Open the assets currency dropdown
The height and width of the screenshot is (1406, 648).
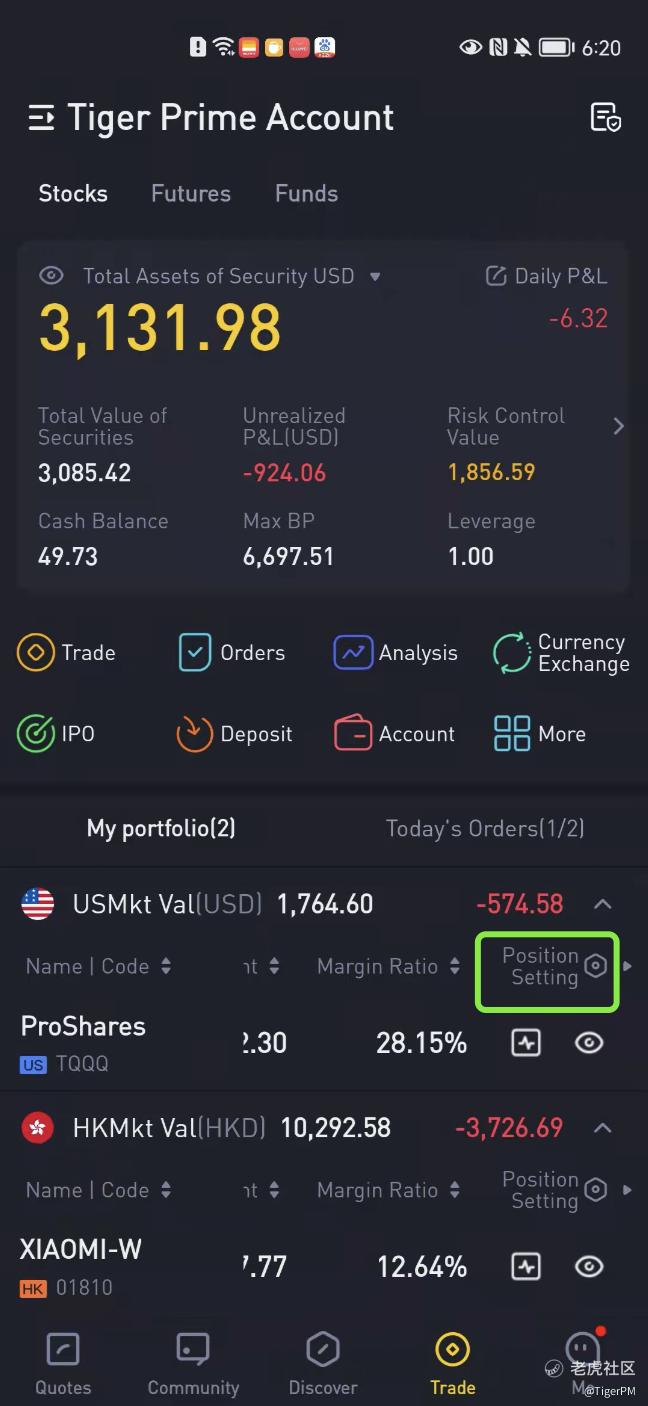pos(375,277)
